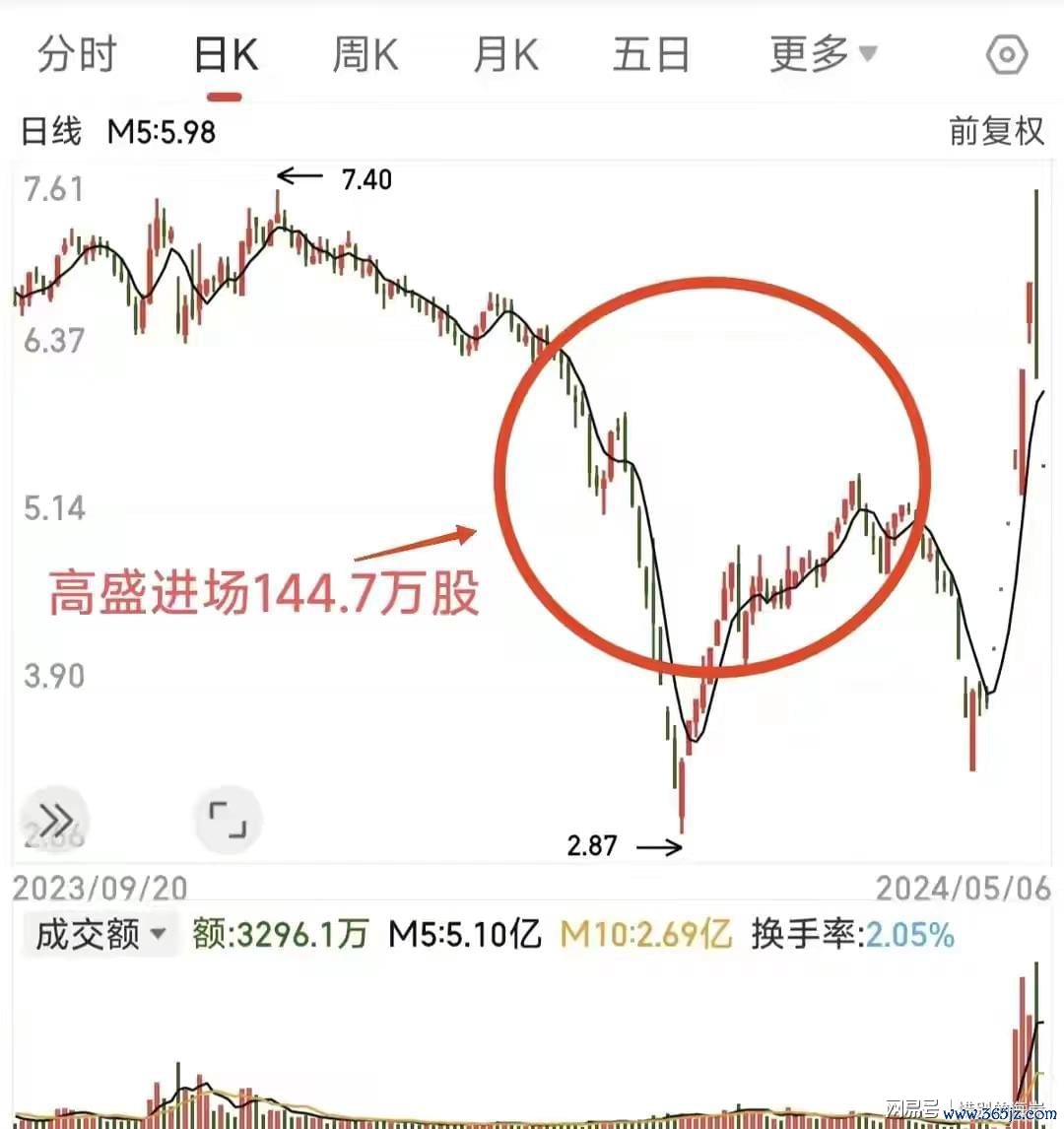1064x1129 pixels.
Task: Switch to the 周K tab
Action: (365, 55)
